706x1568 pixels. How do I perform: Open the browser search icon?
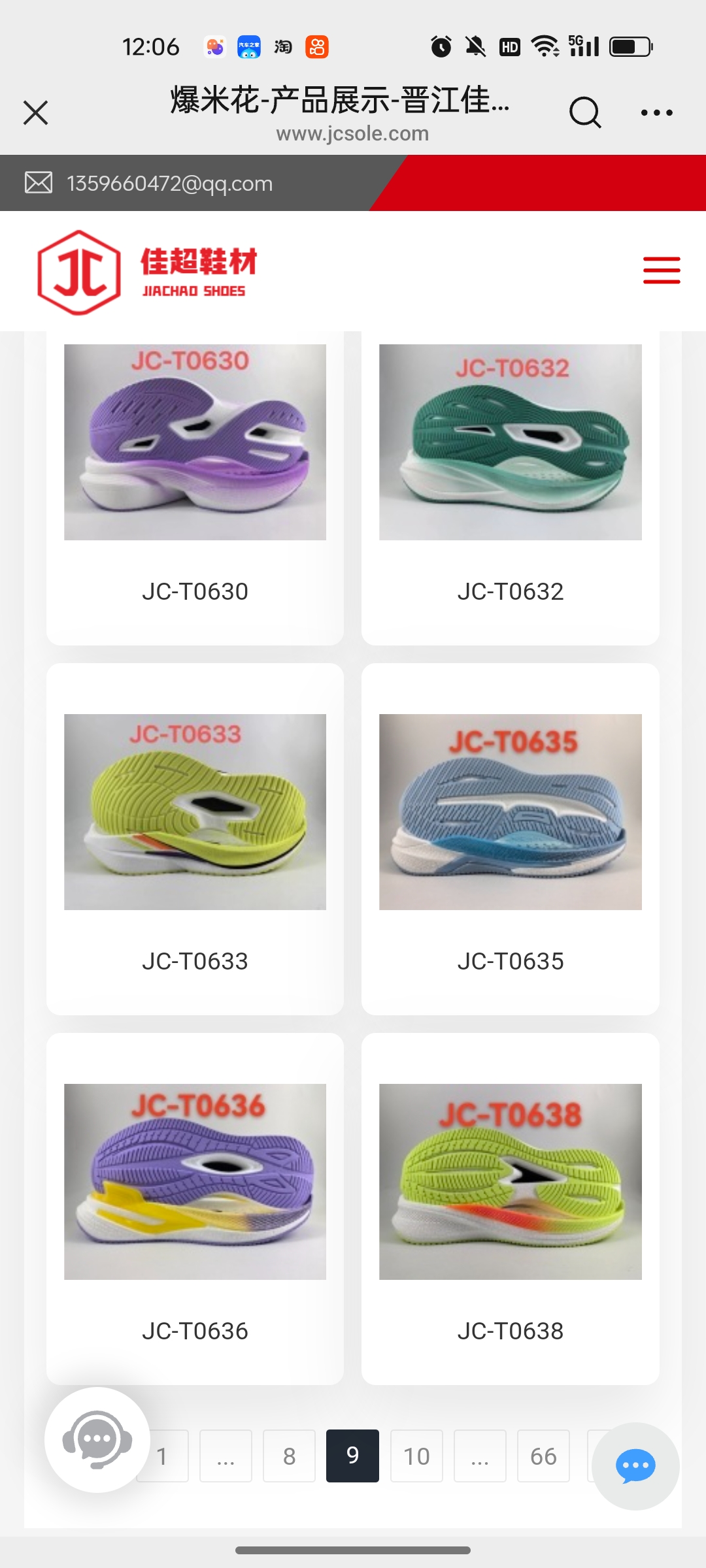click(584, 112)
